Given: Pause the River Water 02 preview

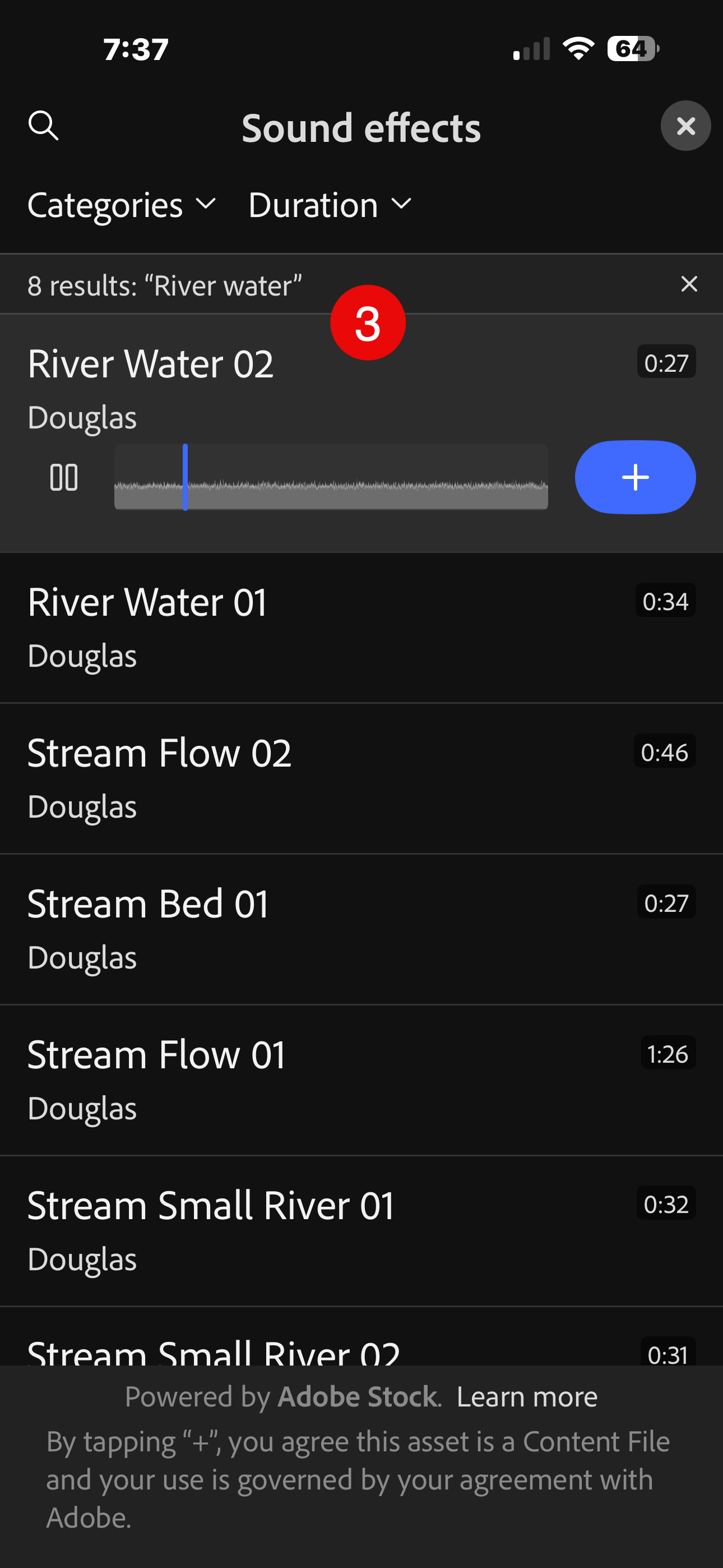Looking at the screenshot, I should [64, 477].
